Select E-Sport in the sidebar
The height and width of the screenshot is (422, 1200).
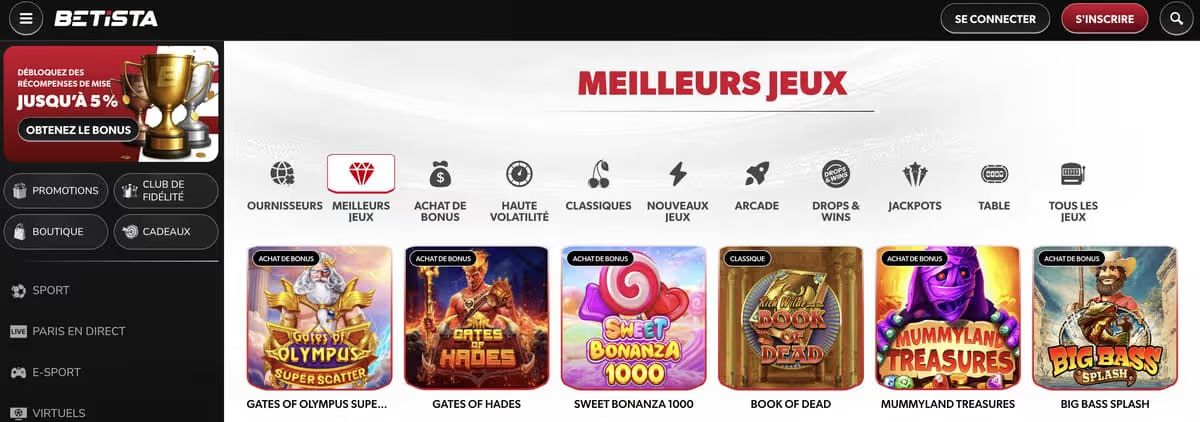pos(56,372)
